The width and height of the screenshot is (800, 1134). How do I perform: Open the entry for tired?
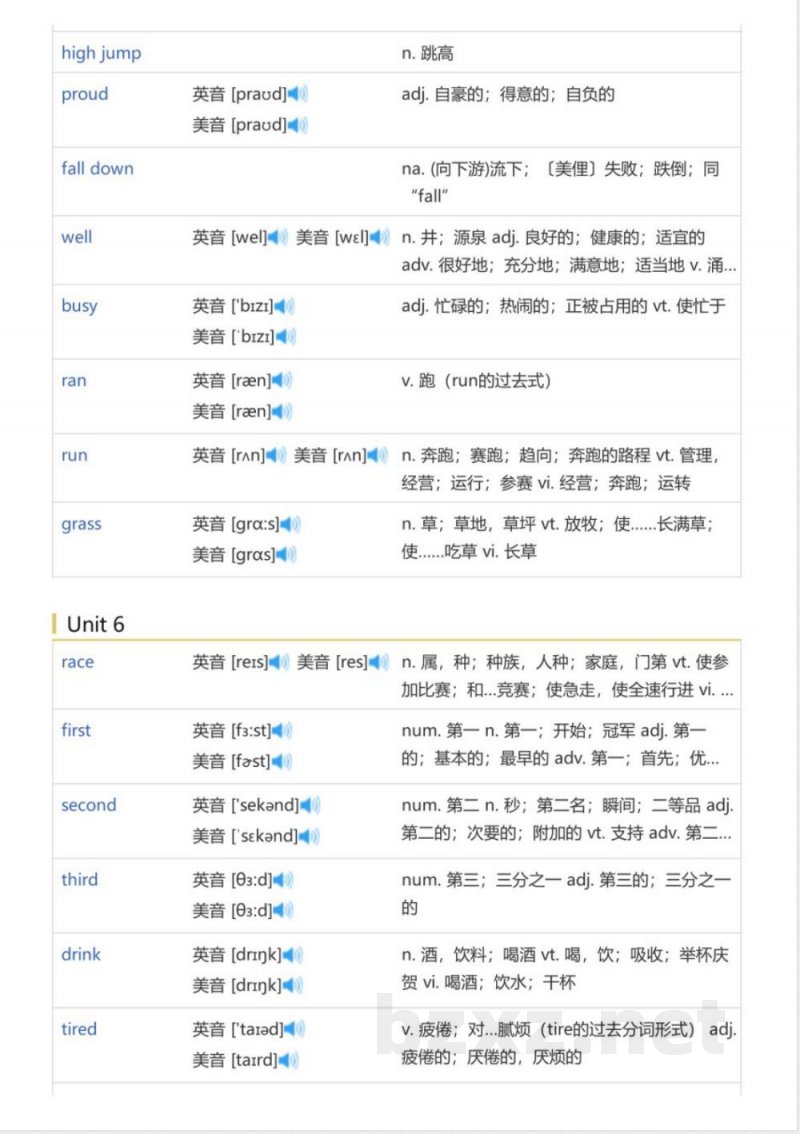click(x=78, y=1030)
